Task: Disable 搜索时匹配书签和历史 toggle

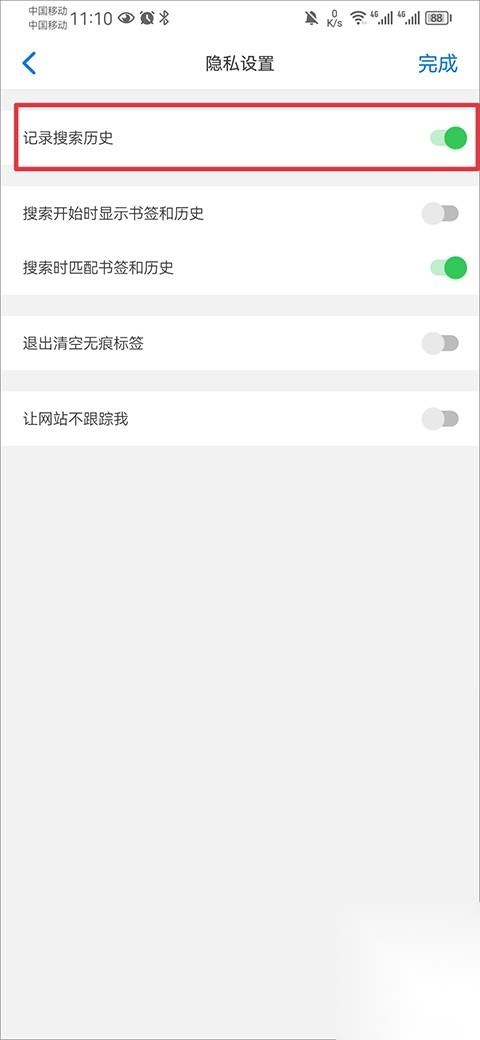Action: [x=448, y=268]
